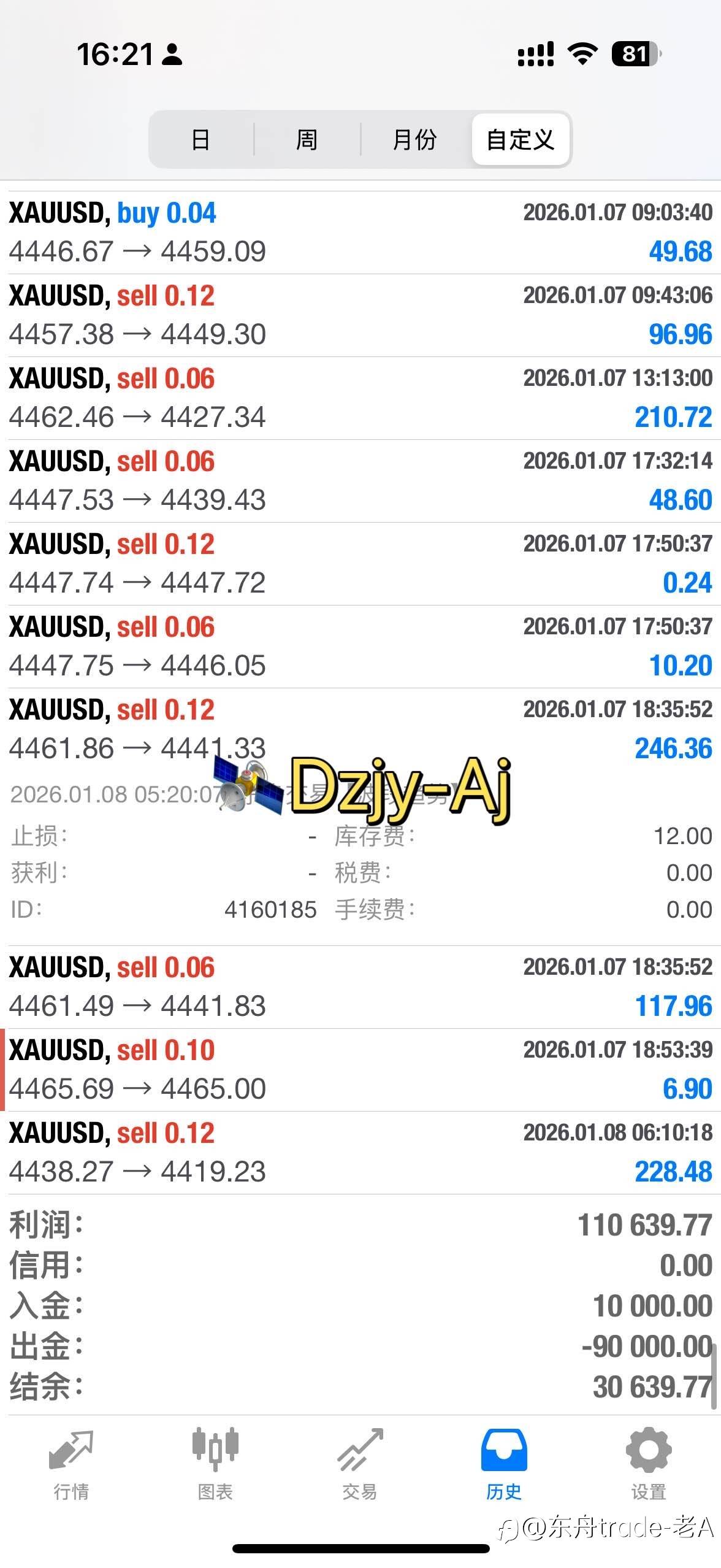Switch to the 自定义 tab
Screen dimensions: 721x1568
(521, 140)
